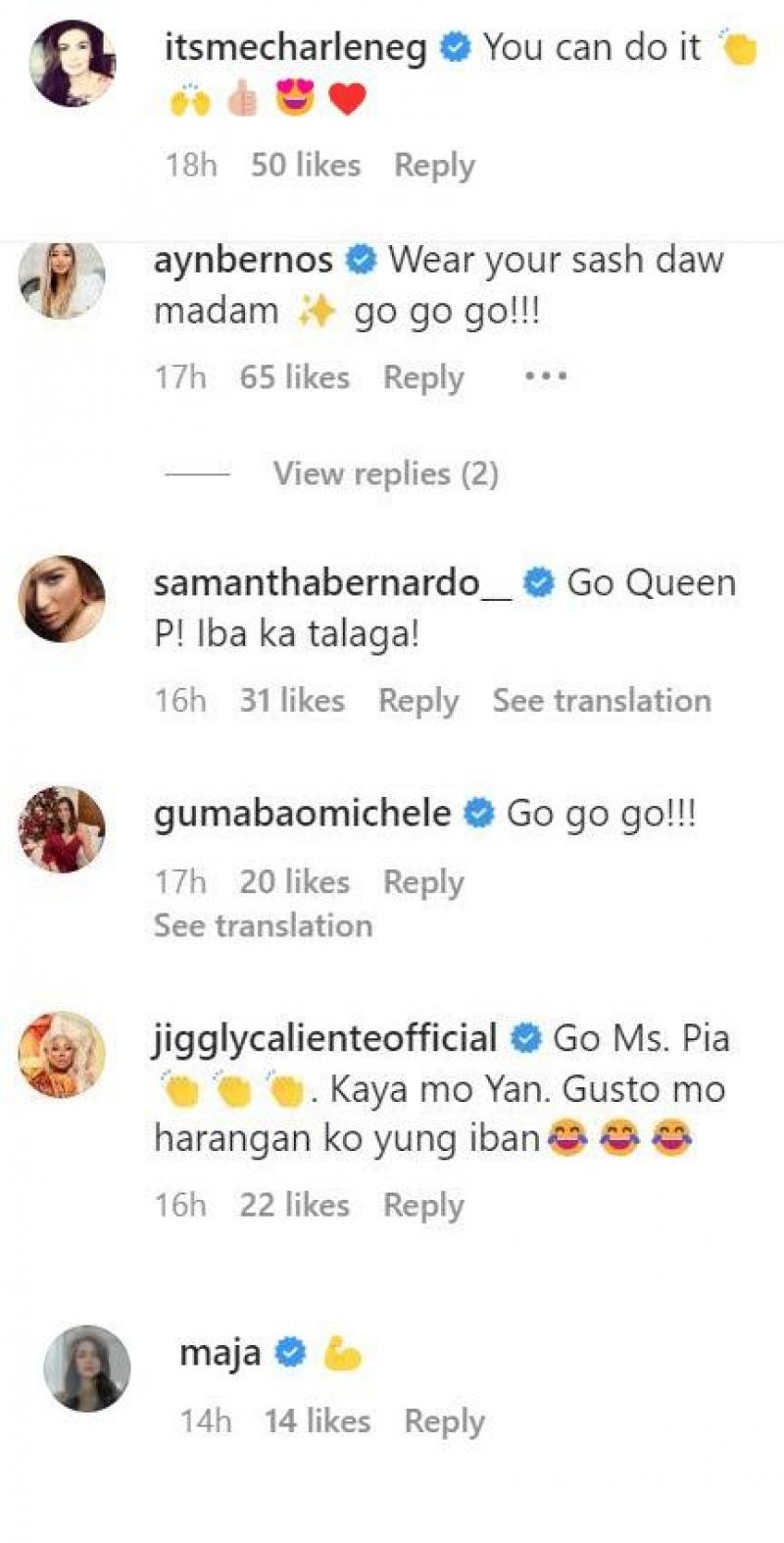Screen dimensions: 784x1543
Task: See translation of samanthabernardo__'s comment
Action: click(x=602, y=701)
